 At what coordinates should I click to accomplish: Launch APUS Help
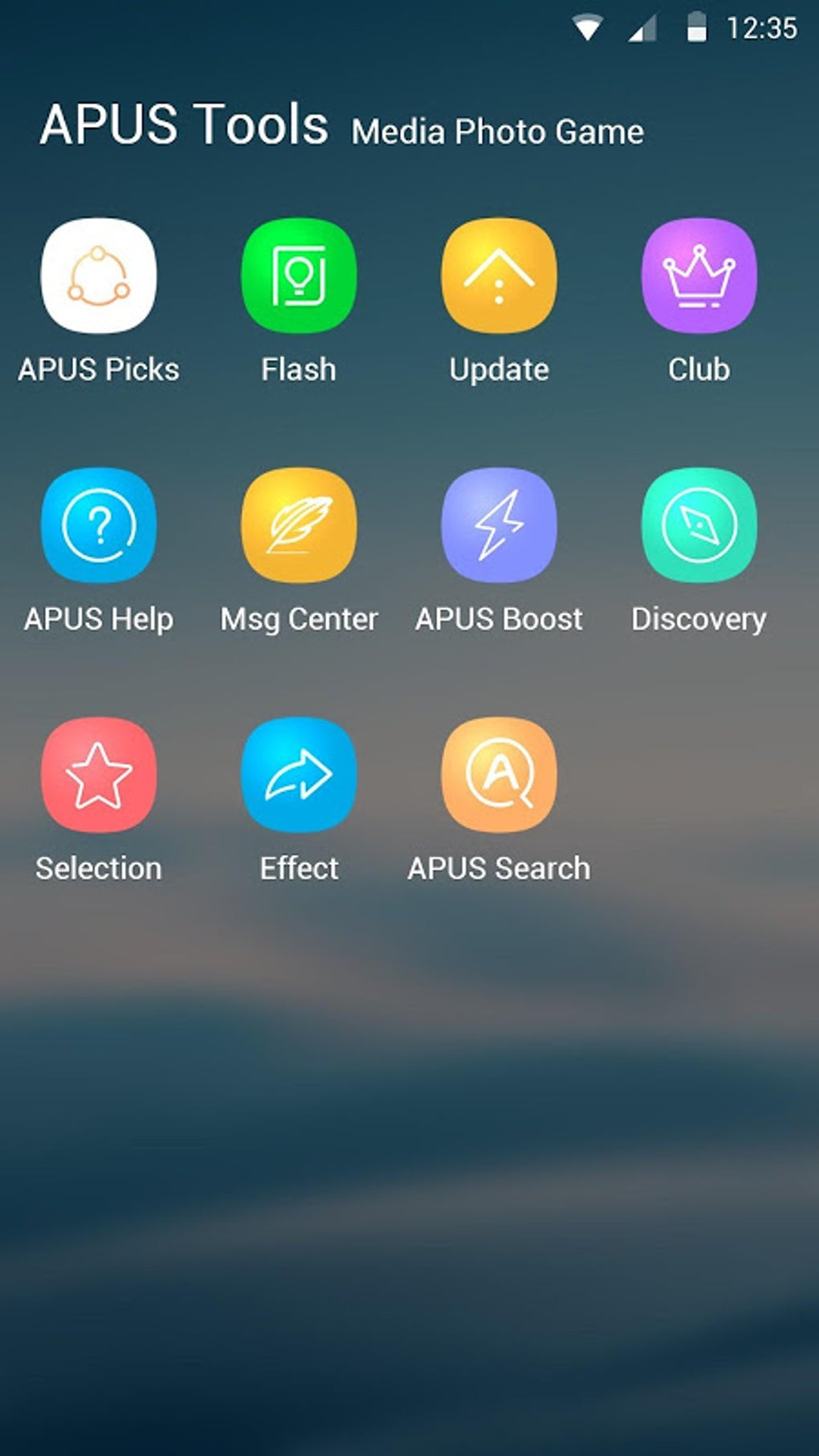coord(99,526)
